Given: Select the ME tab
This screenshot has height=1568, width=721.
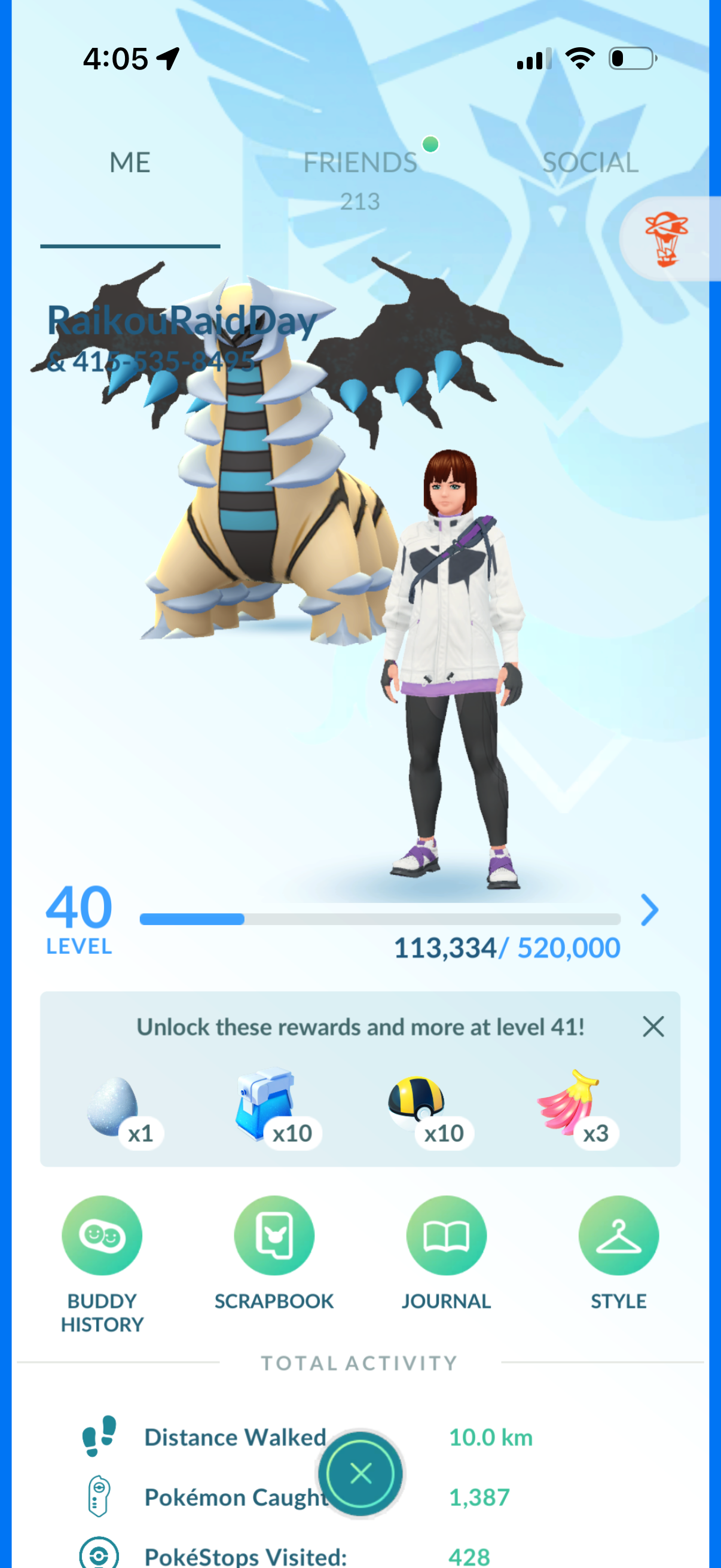Looking at the screenshot, I should 130,163.
